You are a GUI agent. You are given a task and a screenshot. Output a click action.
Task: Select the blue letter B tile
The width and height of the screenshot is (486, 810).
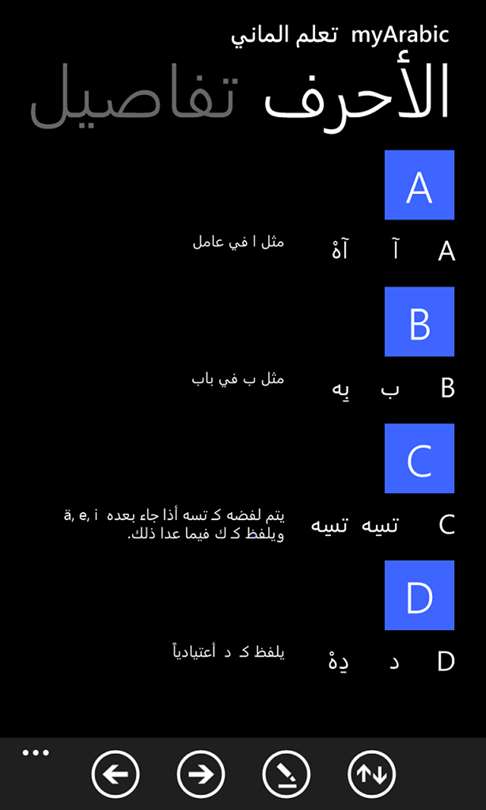click(x=419, y=321)
